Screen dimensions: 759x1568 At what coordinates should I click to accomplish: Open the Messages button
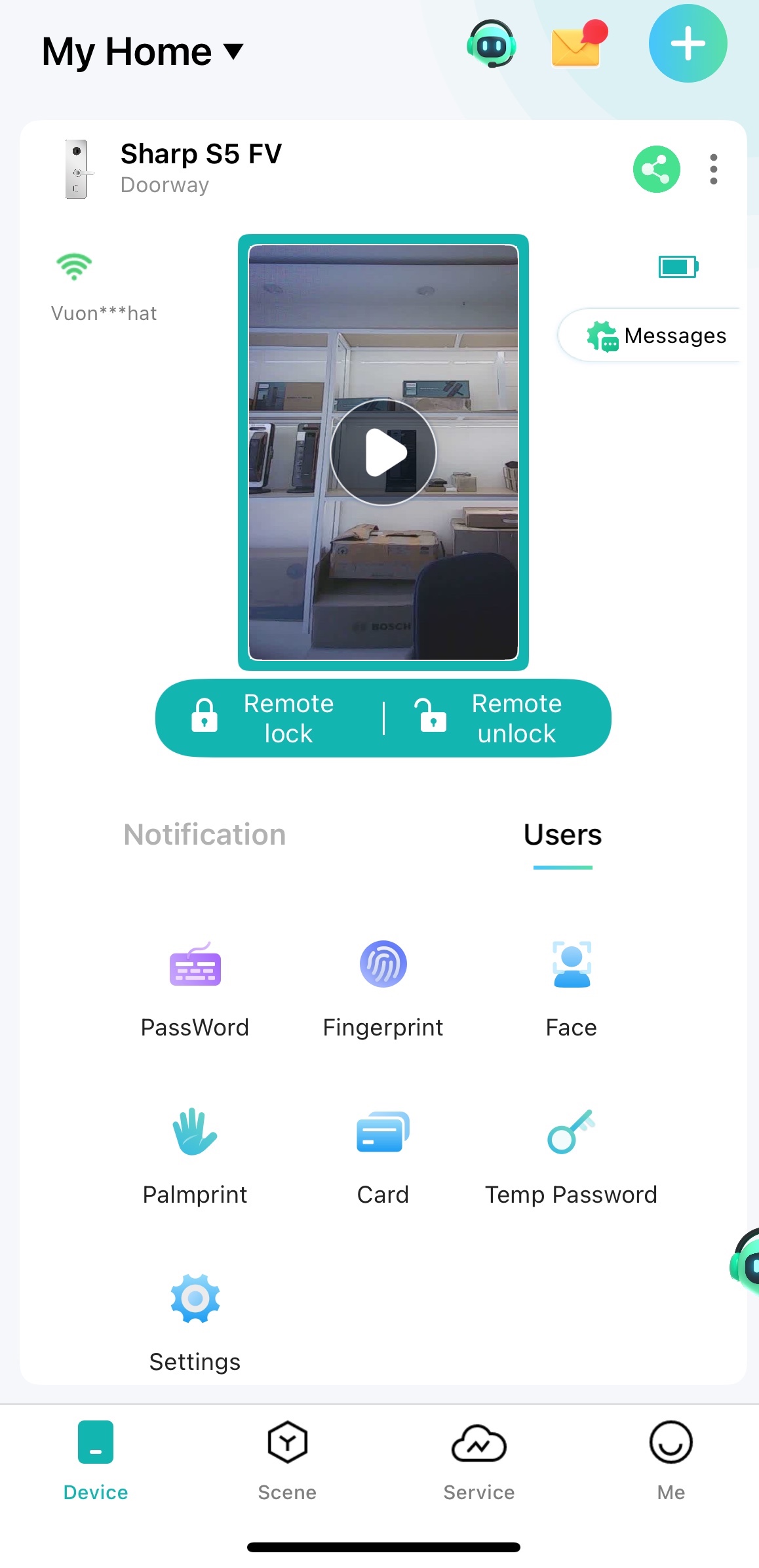coord(657,336)
